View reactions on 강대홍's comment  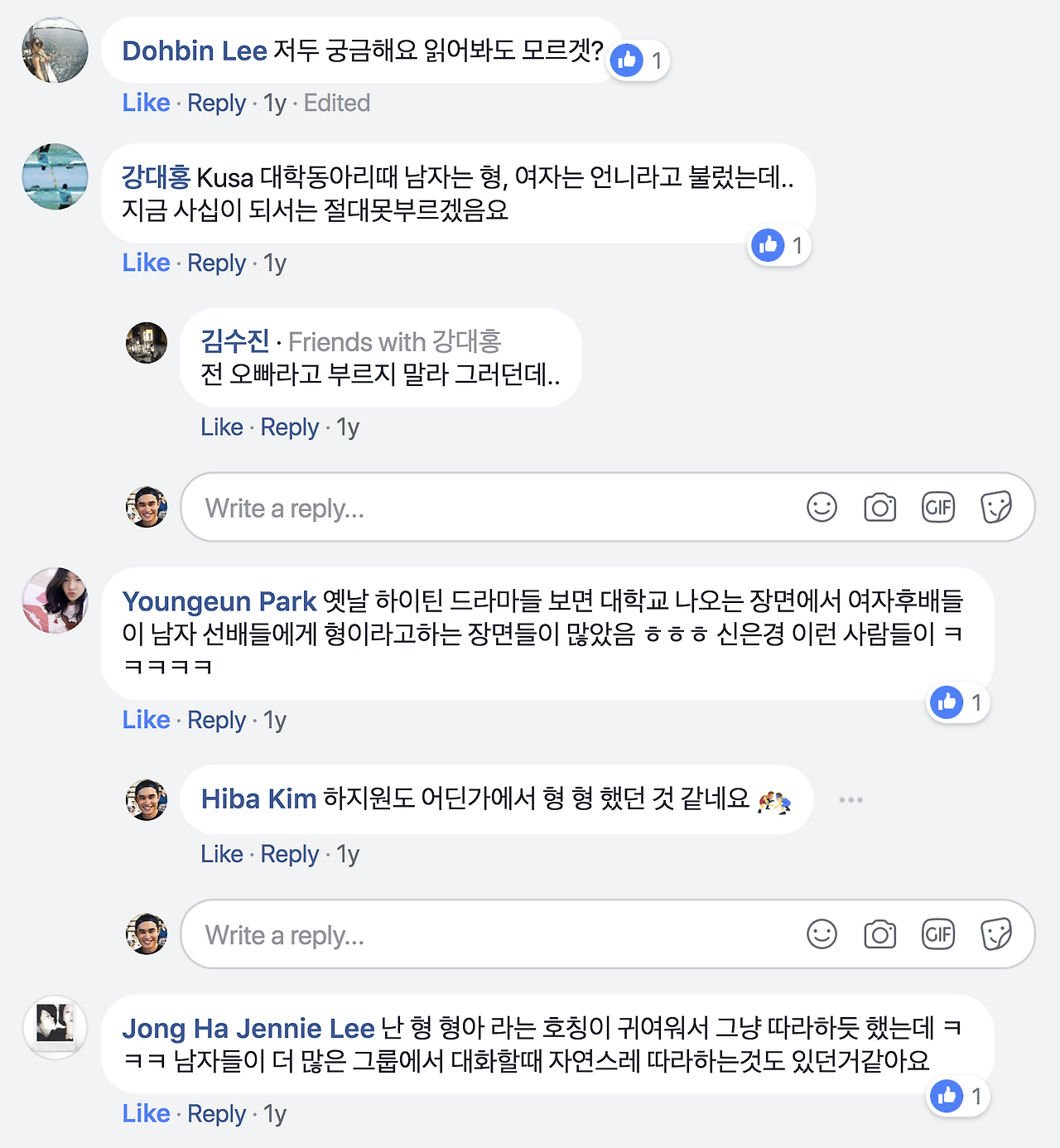(777, 245)
